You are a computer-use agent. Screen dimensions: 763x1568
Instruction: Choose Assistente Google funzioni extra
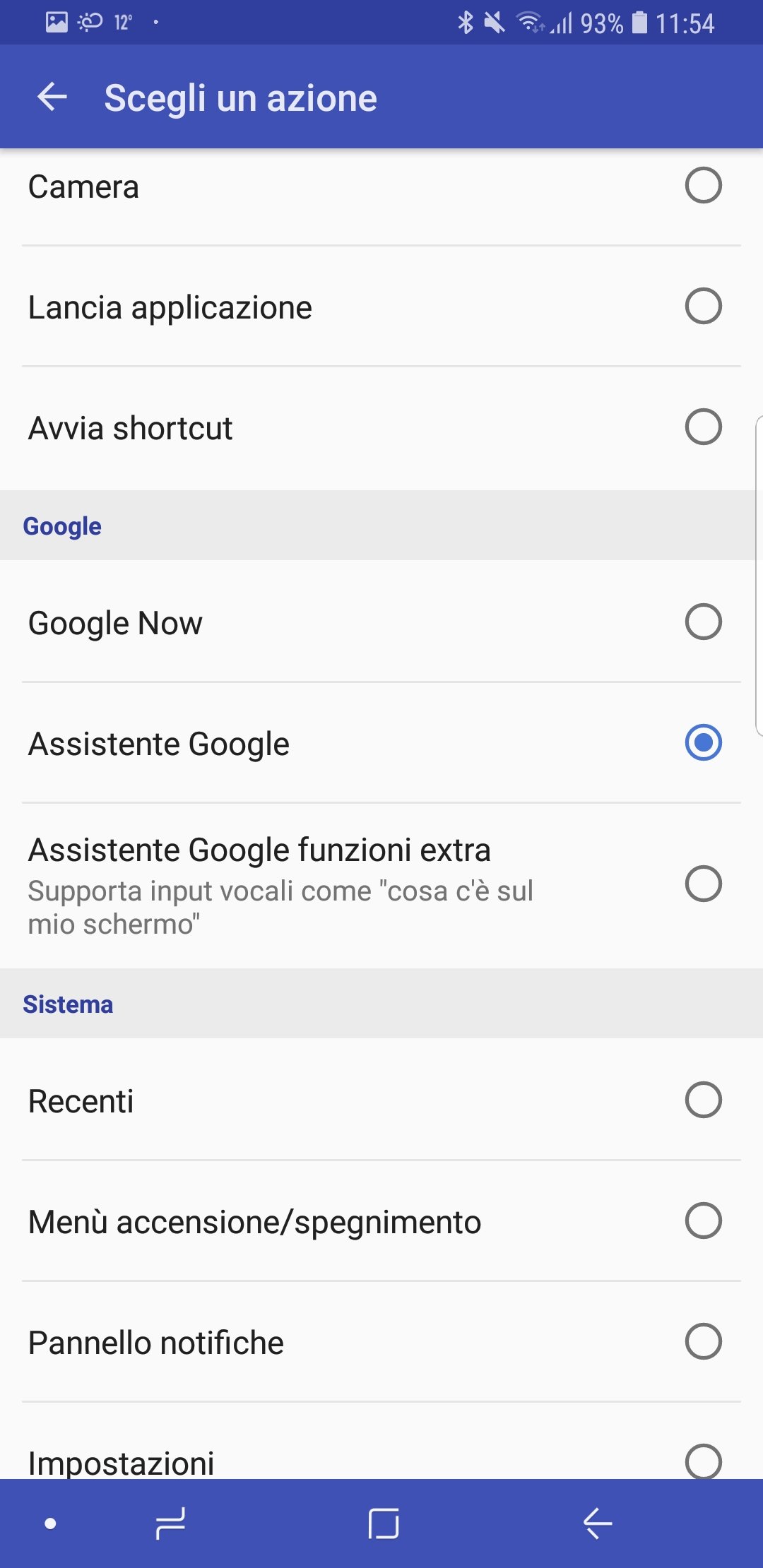(703, 884)
